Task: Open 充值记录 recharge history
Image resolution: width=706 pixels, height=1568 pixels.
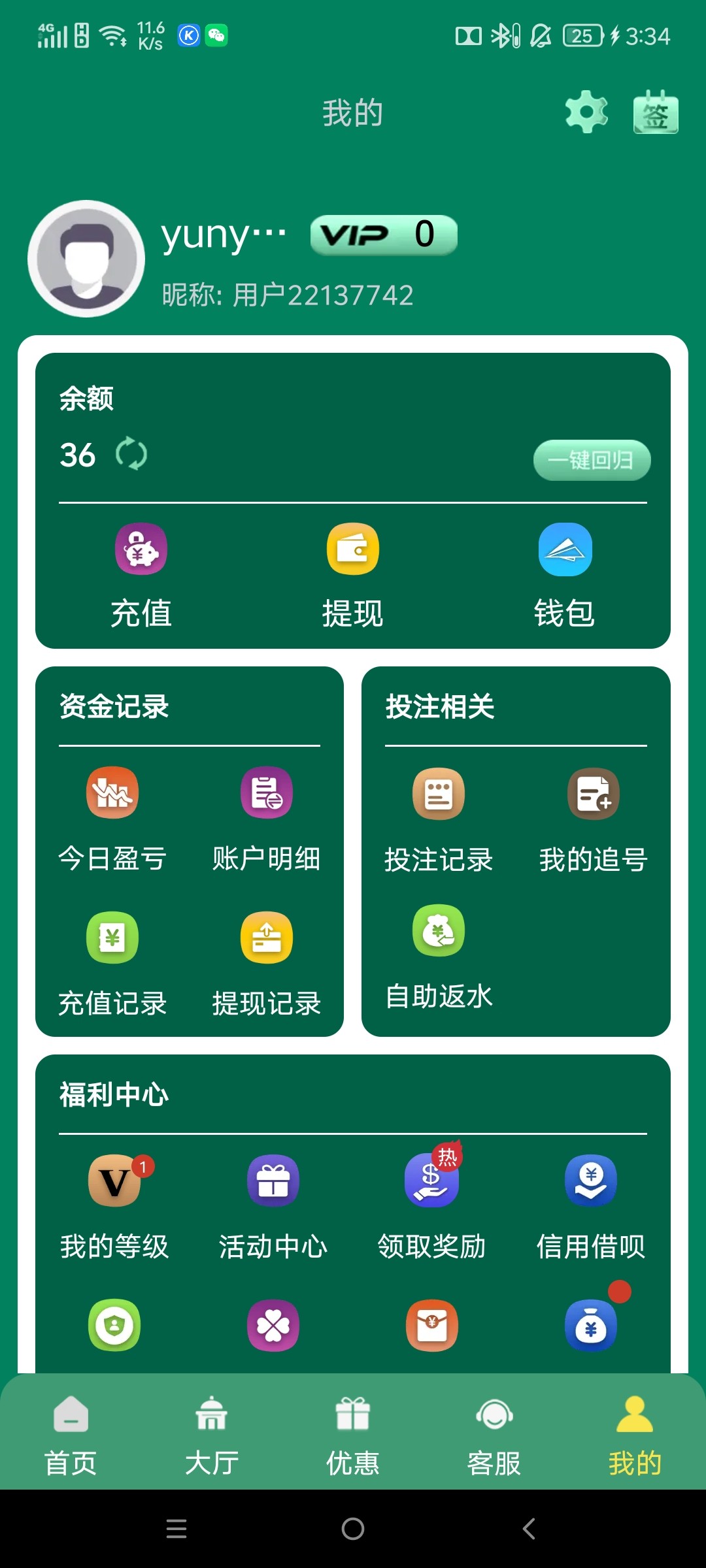Action: tap(112, 964)
